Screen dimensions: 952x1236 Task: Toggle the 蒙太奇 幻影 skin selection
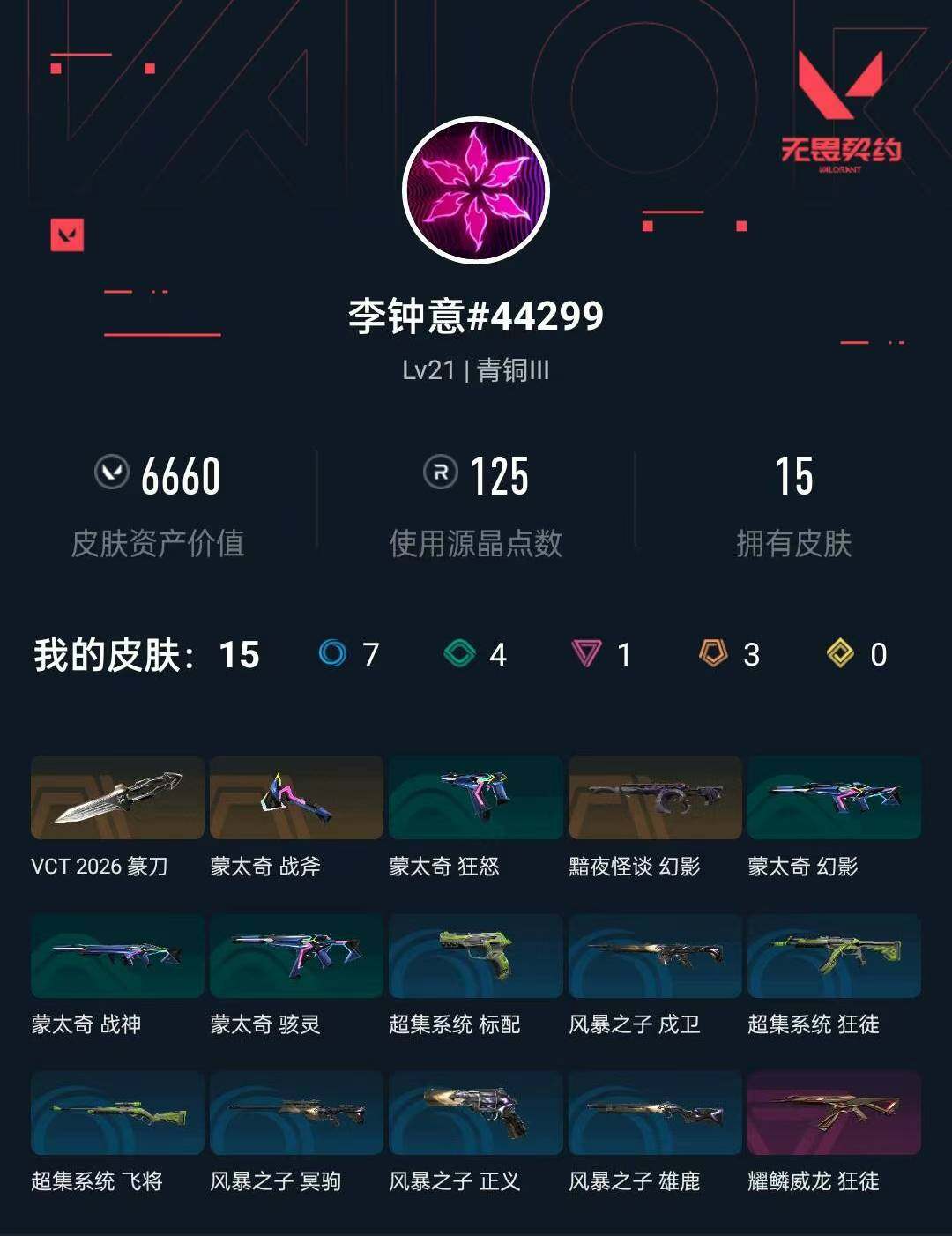833,798
